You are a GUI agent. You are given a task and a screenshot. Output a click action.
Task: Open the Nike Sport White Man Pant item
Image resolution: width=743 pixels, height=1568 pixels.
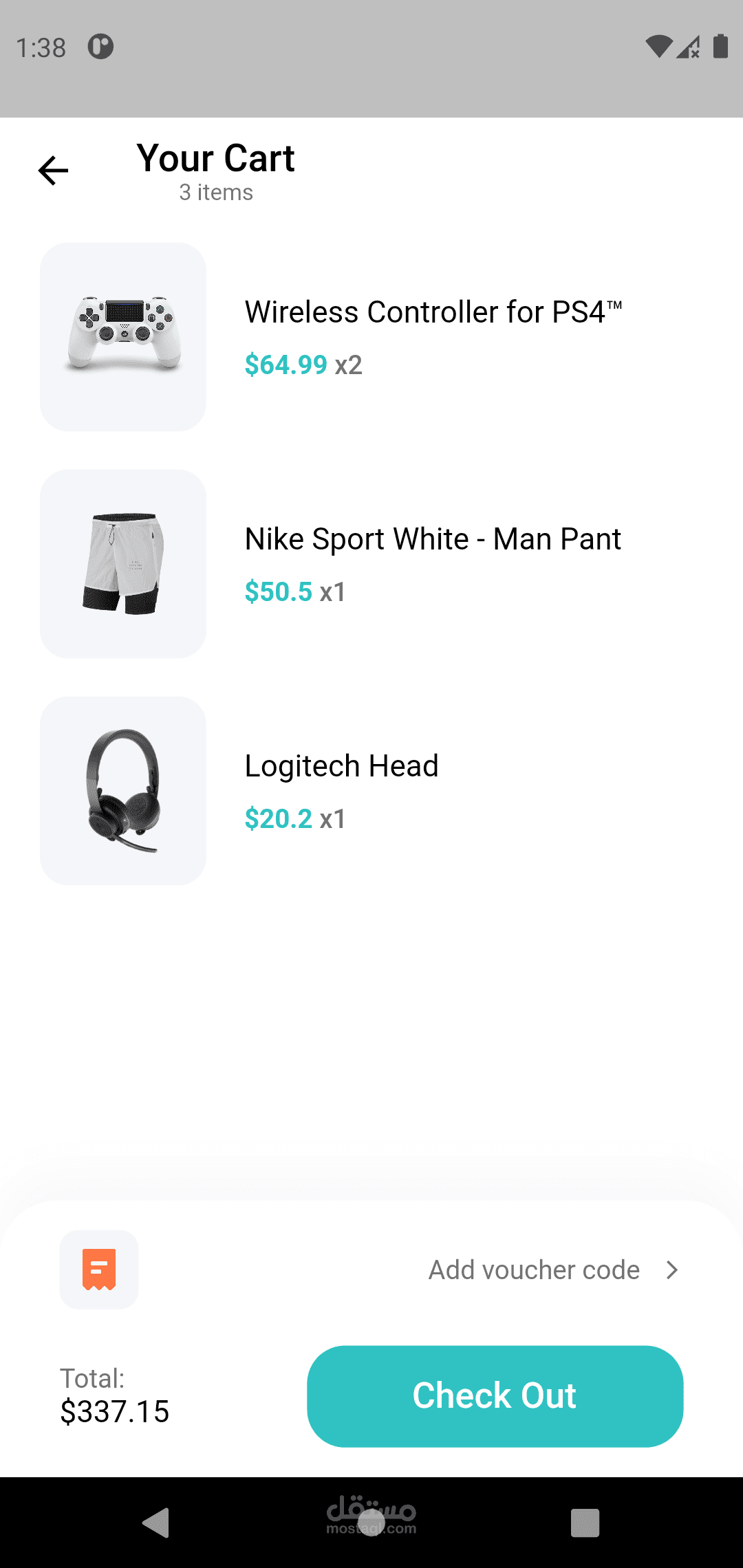click(433, 539)
